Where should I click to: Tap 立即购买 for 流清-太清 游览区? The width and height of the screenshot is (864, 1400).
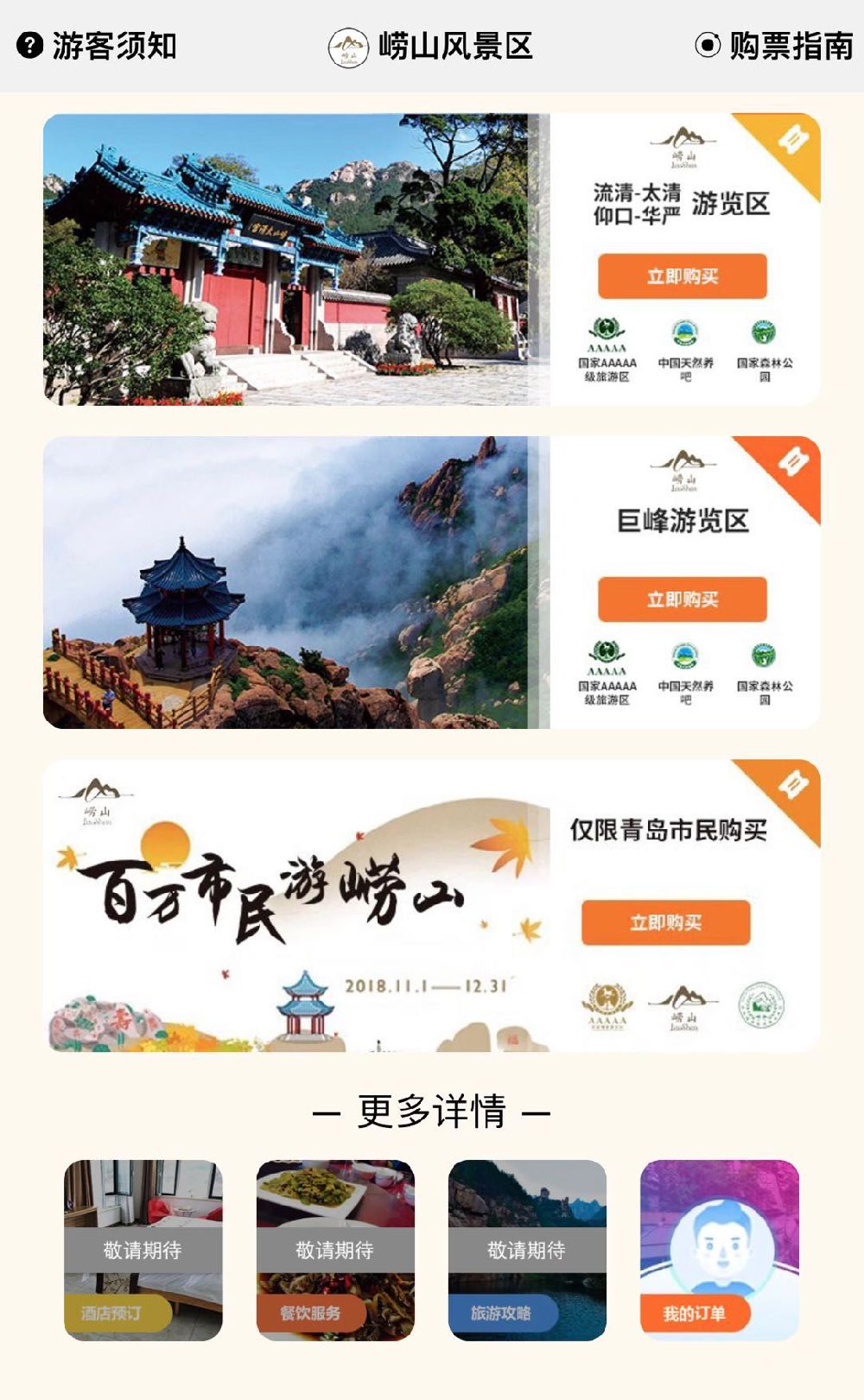682,276
